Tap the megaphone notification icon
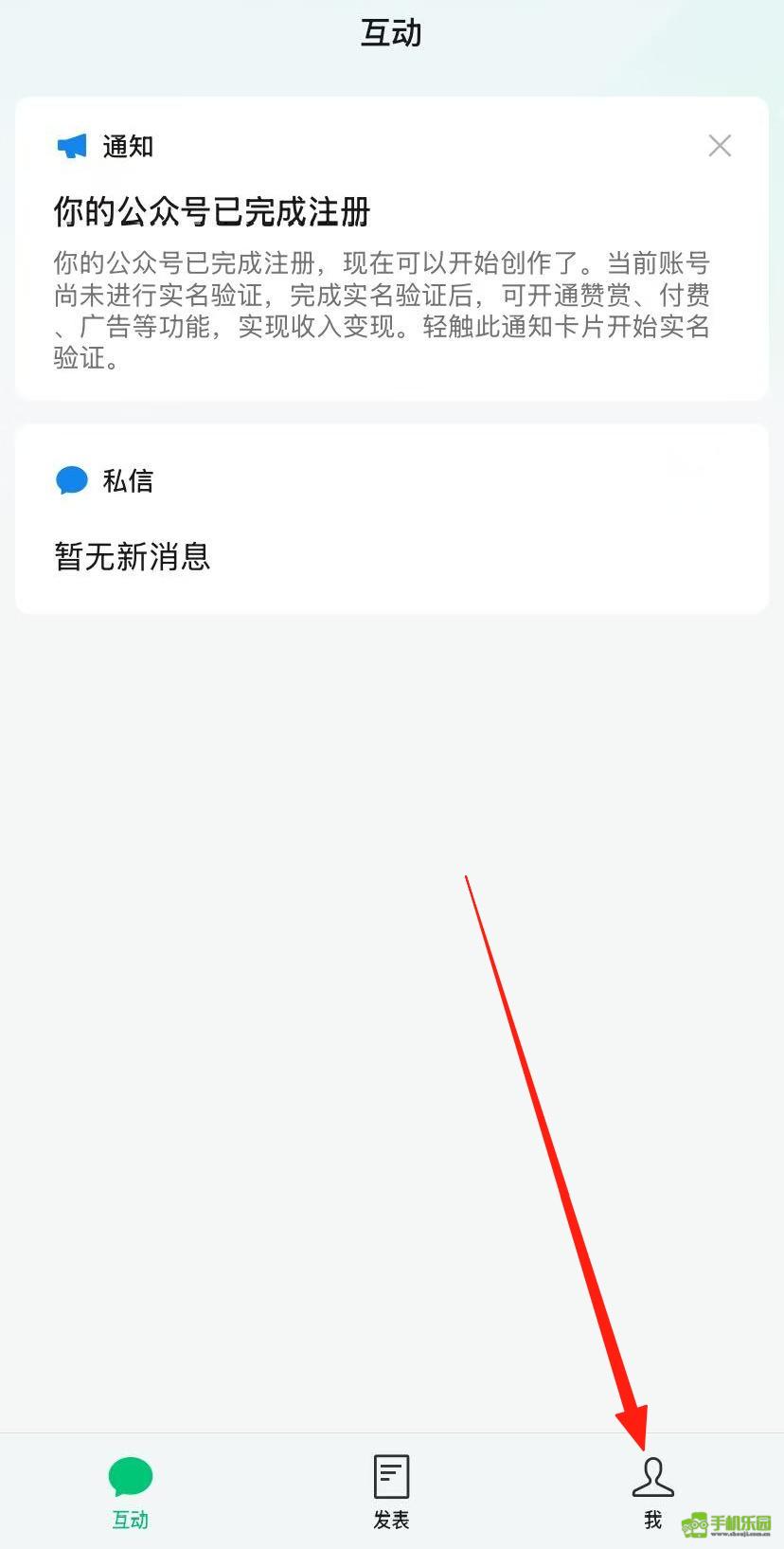This screenshot has width=784, height=1549. point(71,144)
